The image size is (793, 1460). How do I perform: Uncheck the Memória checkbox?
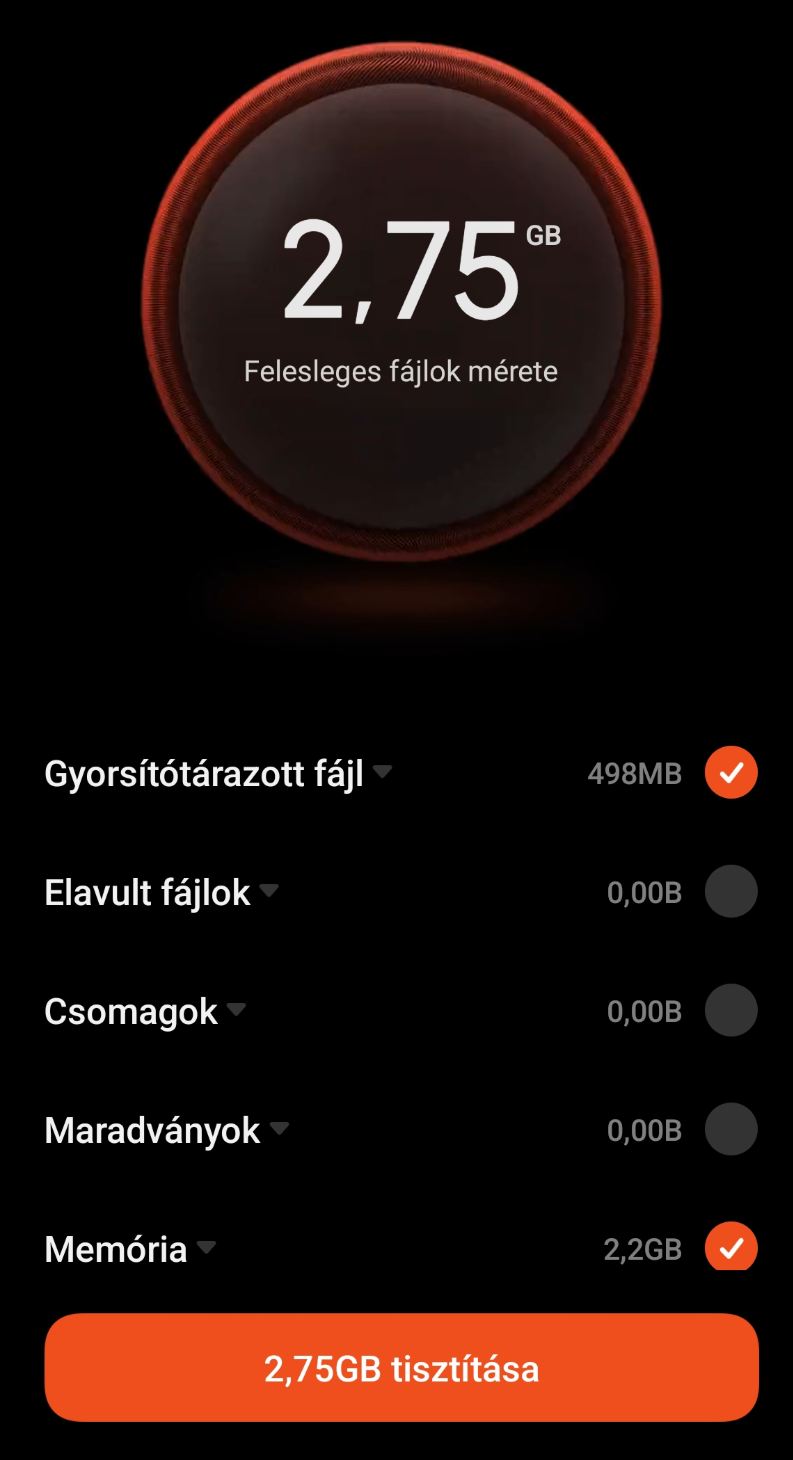(730, 1248)
